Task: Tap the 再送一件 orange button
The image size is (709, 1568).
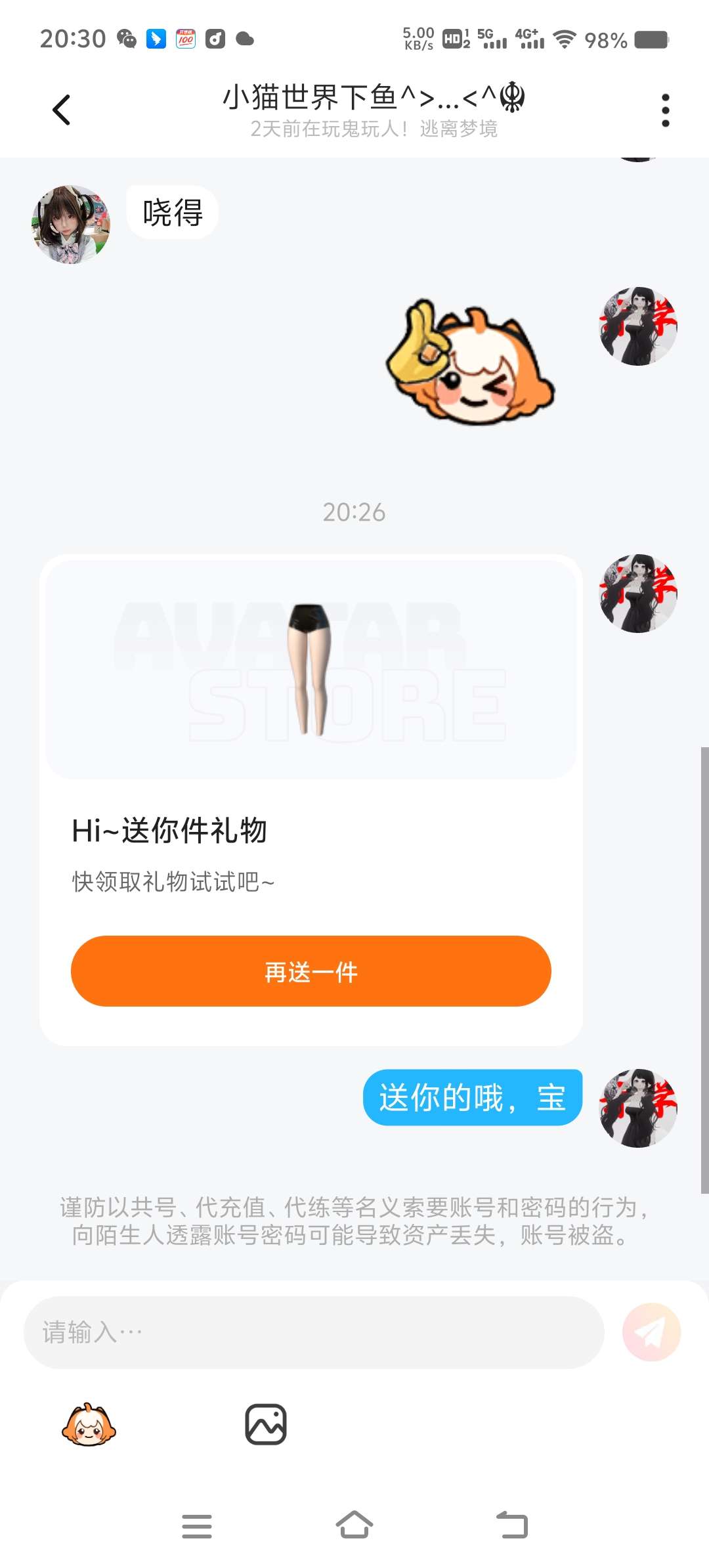Action: coord(311,971)
